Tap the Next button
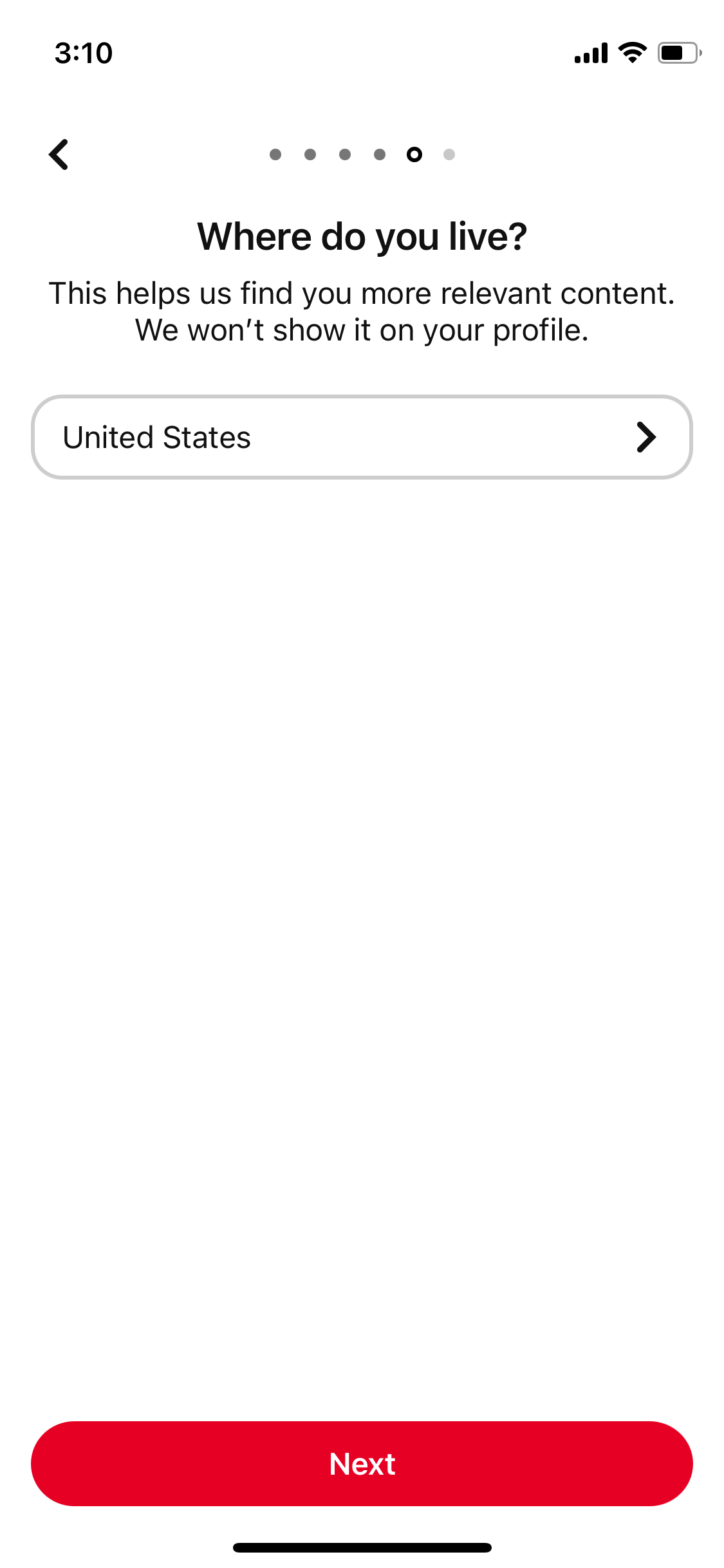This screenshot has width=724, height=1568. tap(362, 1464)
